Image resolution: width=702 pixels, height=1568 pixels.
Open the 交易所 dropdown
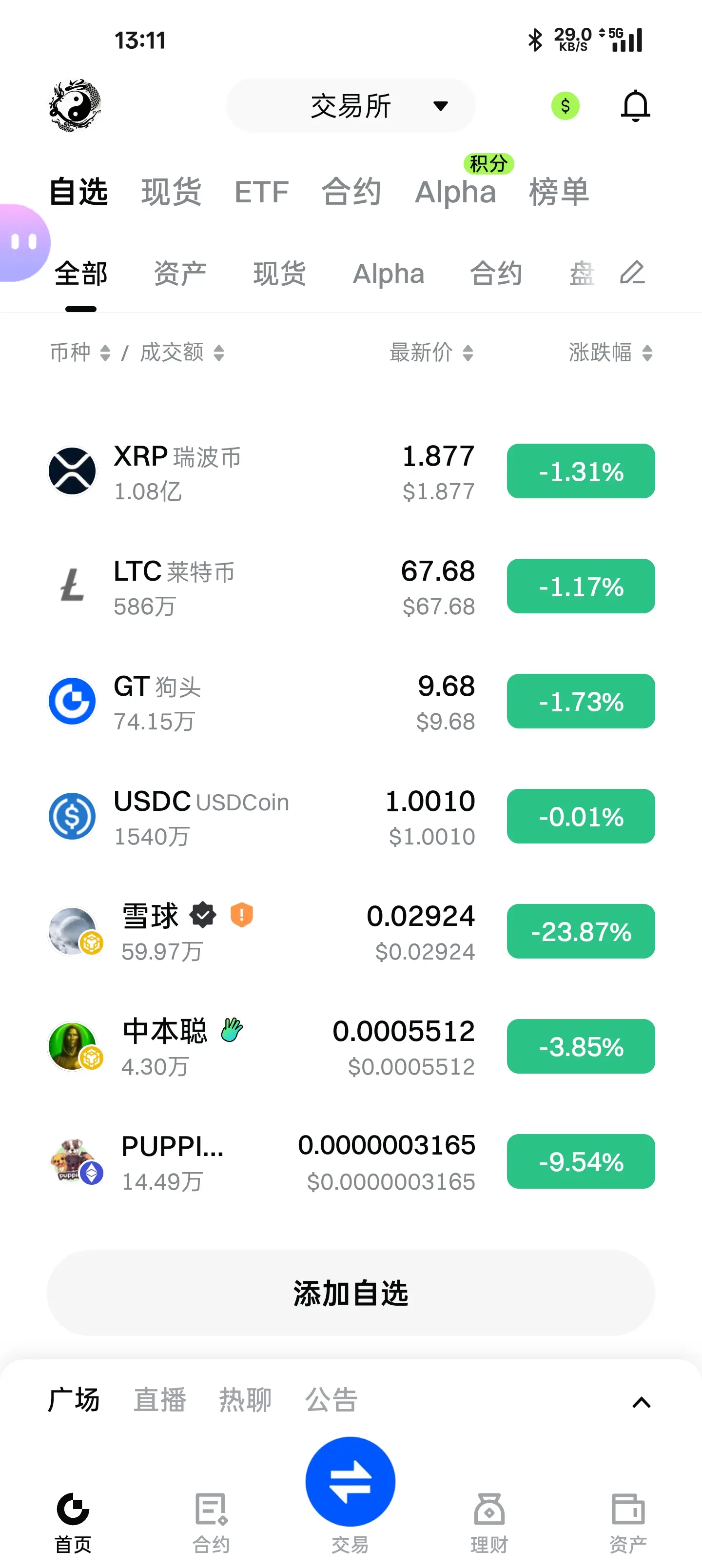point(351,106)
